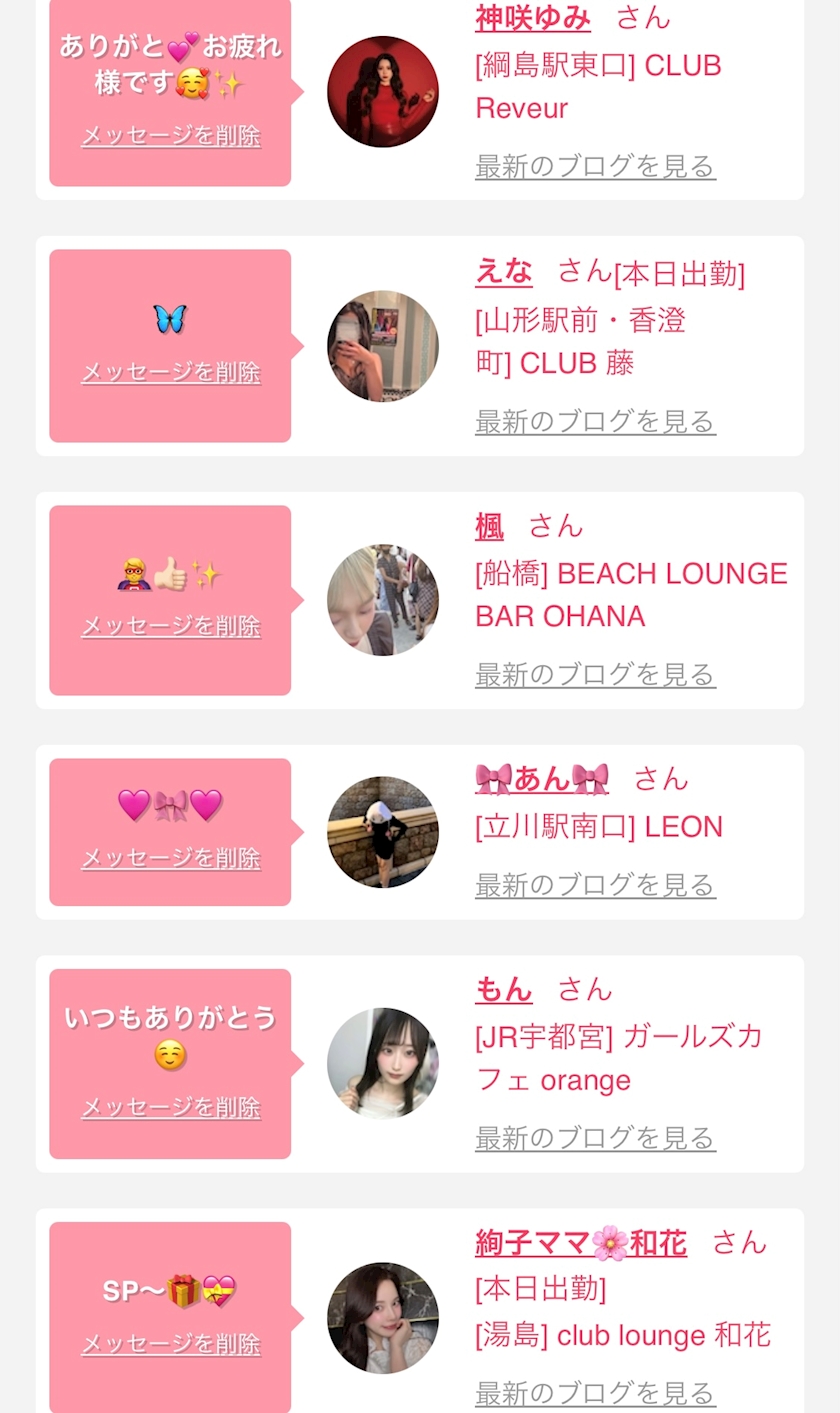Open 神咲ゆみ's profile name link
The image size is (840, 1413).
(x=532, y=18)
